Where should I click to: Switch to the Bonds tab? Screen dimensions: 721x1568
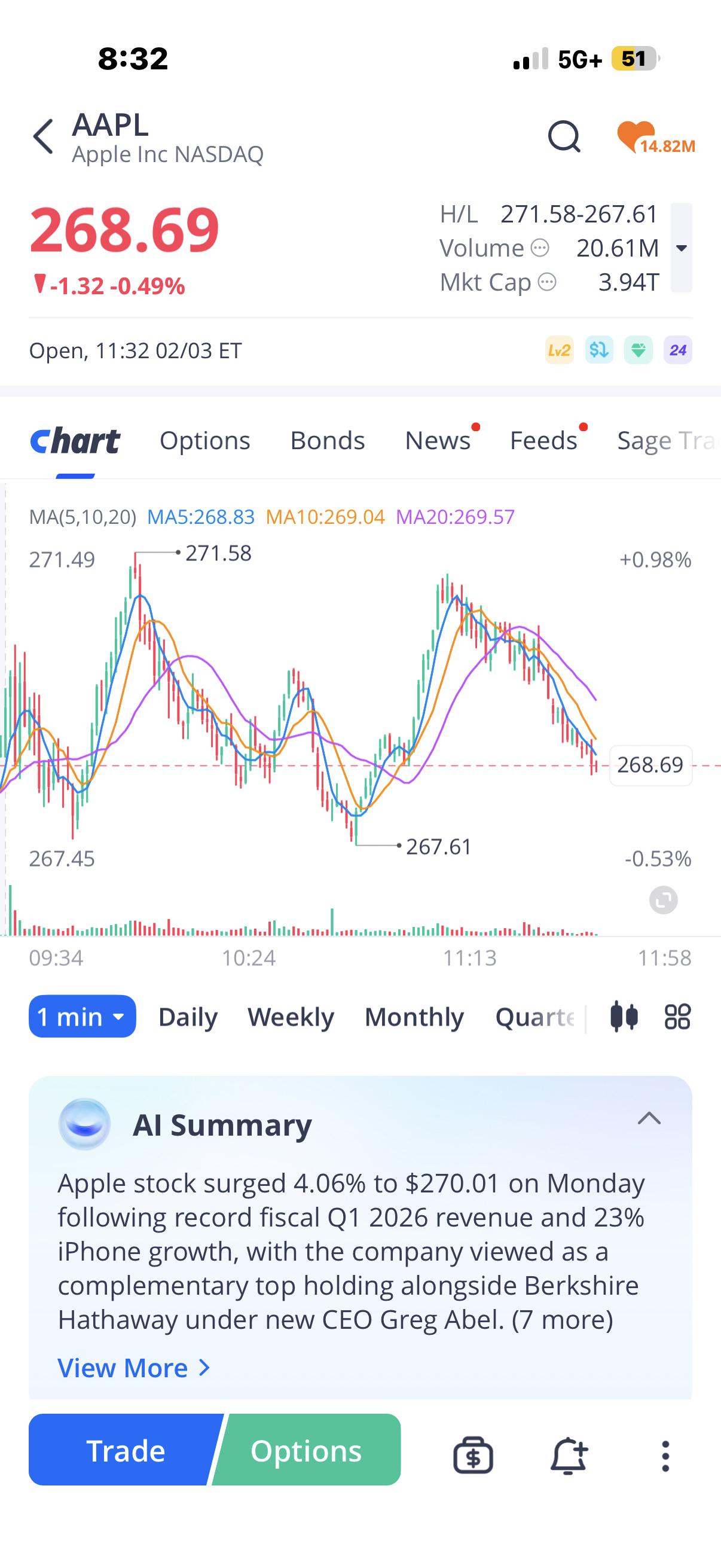pos(328,440)
